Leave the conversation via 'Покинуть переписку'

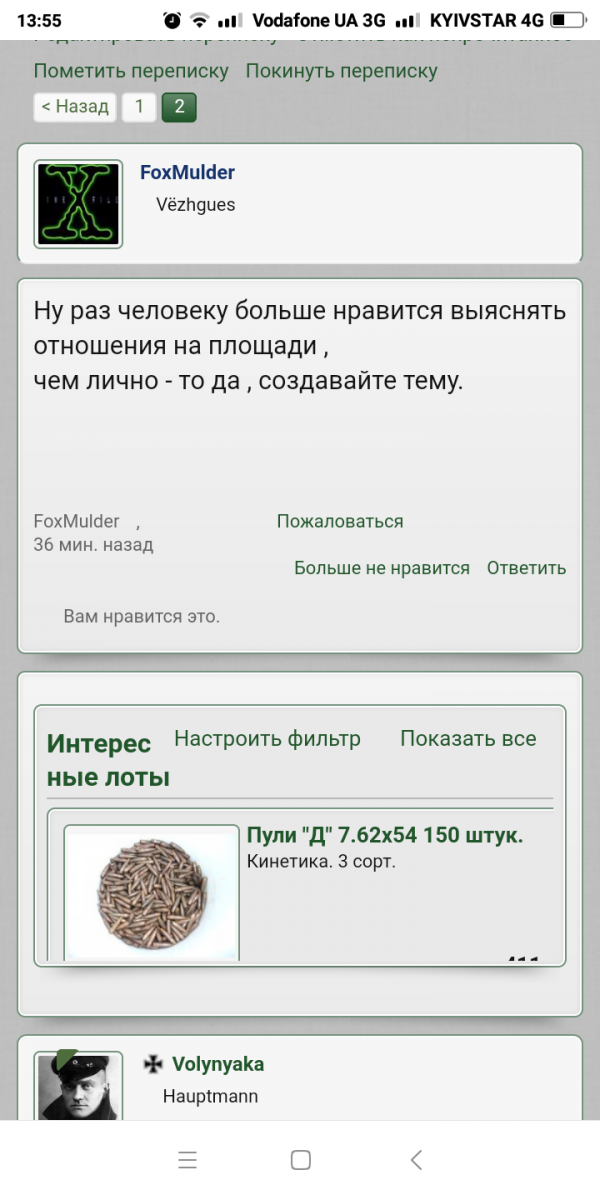pyautogui.click(x=341, y=71)
